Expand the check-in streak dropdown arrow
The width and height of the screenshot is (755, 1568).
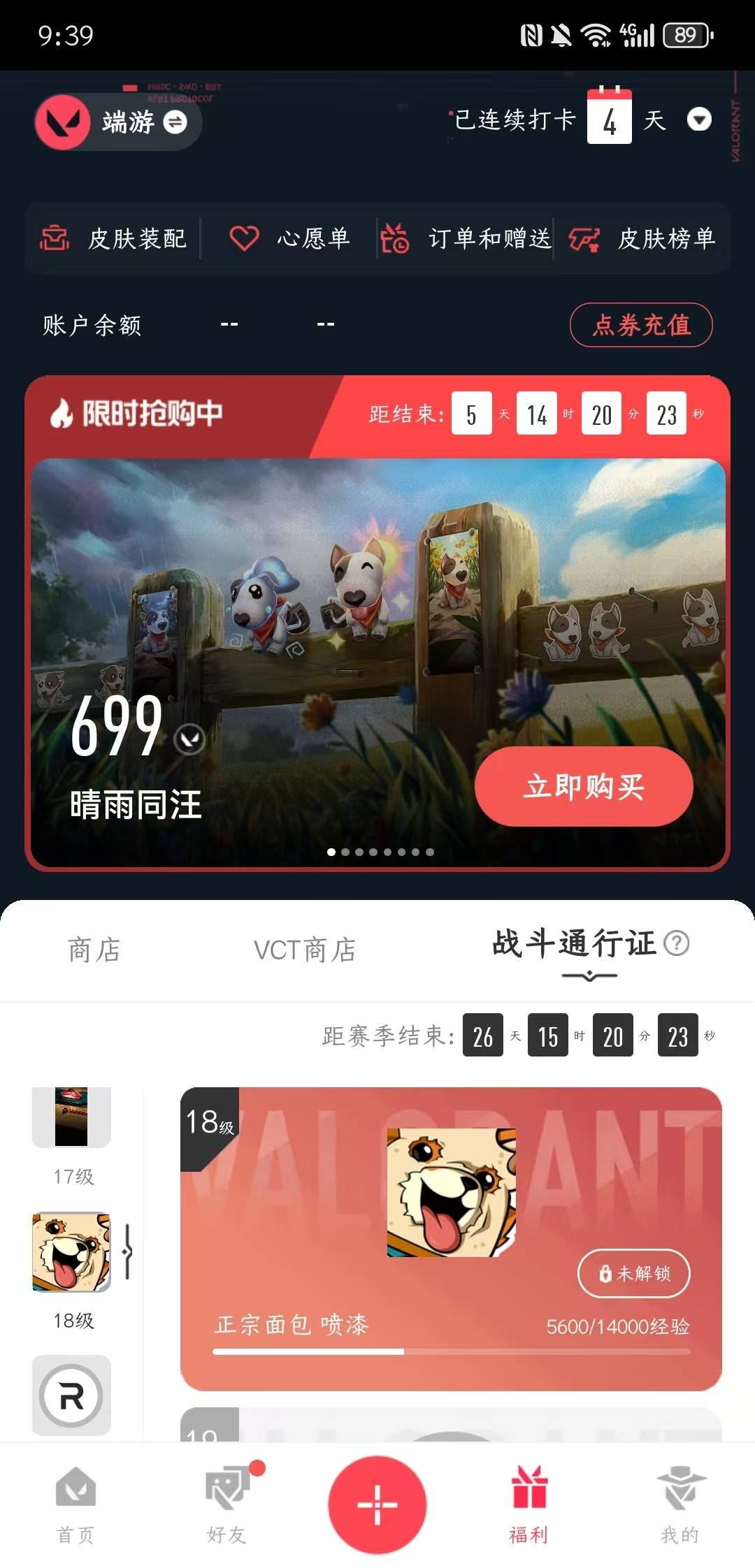(699, 119)
